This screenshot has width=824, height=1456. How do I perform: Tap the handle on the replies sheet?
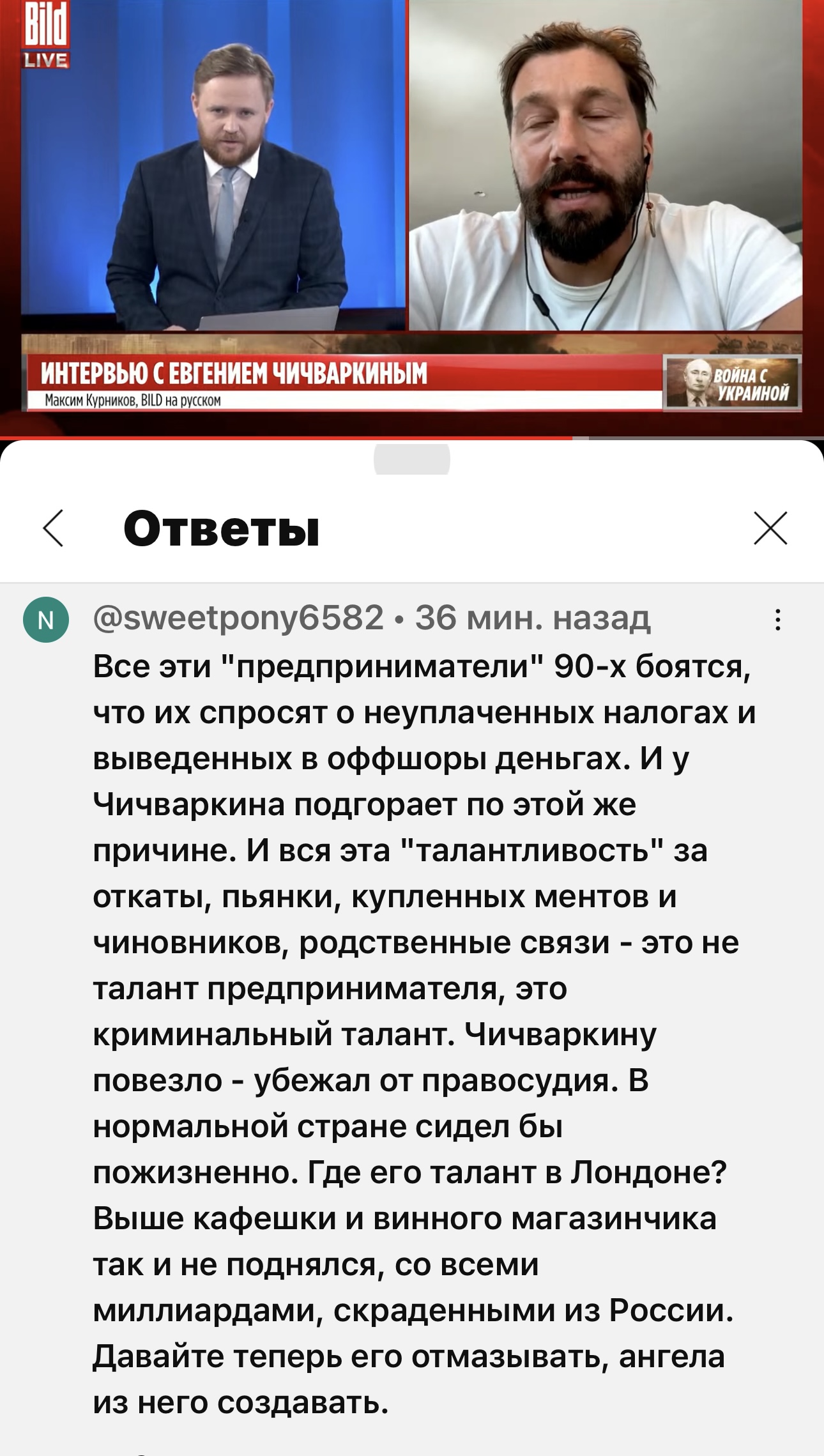tap(412, 459)
